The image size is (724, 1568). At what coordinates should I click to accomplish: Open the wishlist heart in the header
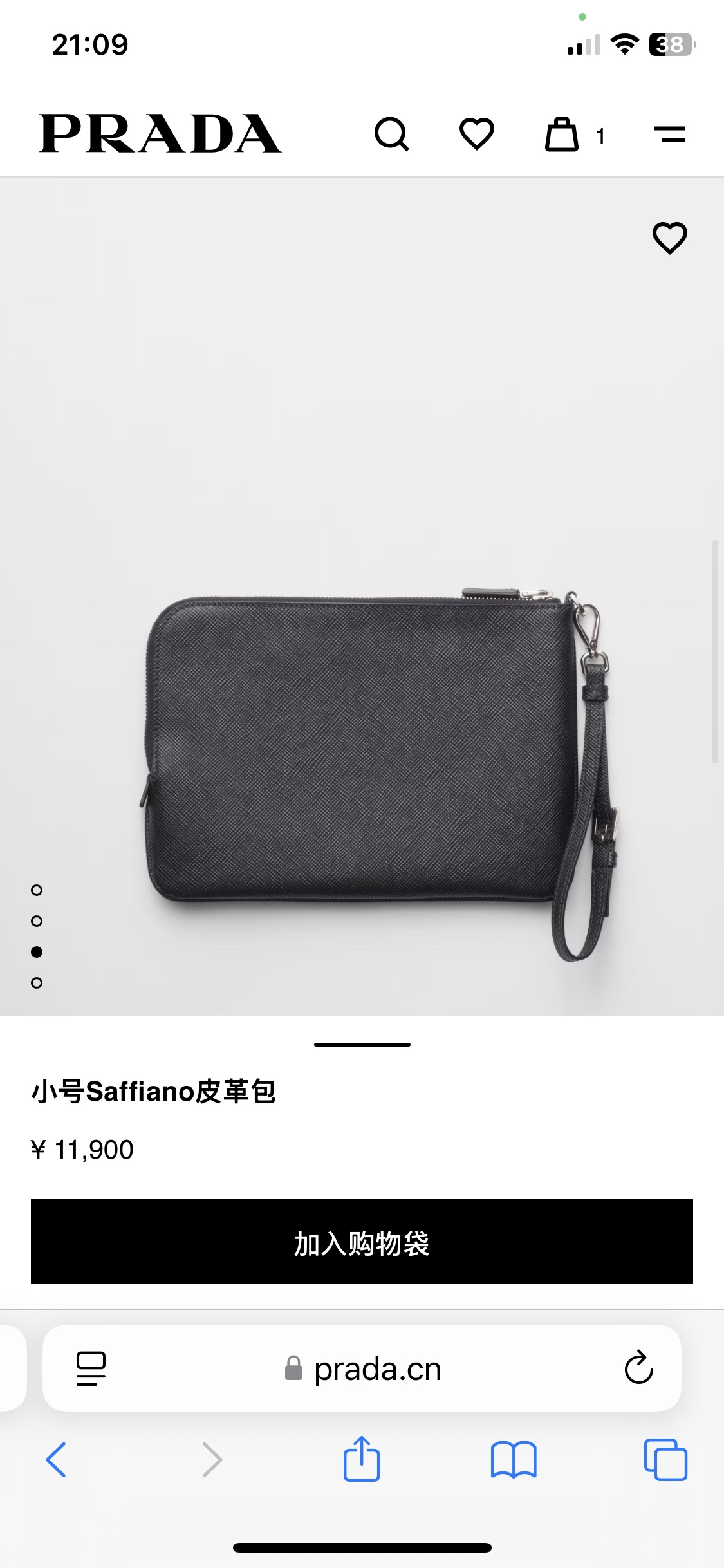click(476, 134)
